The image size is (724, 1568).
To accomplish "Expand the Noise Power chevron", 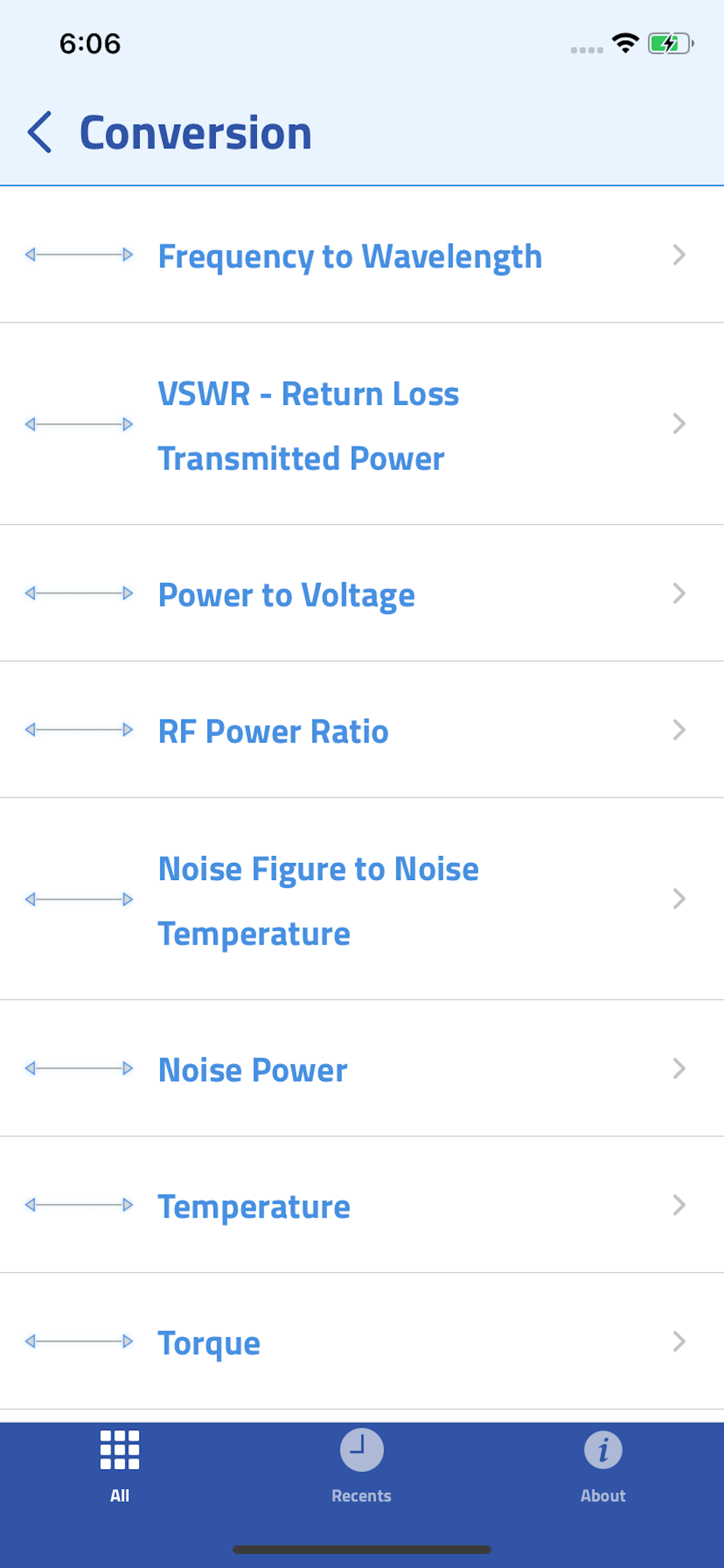I will [x=680, y=1069].
